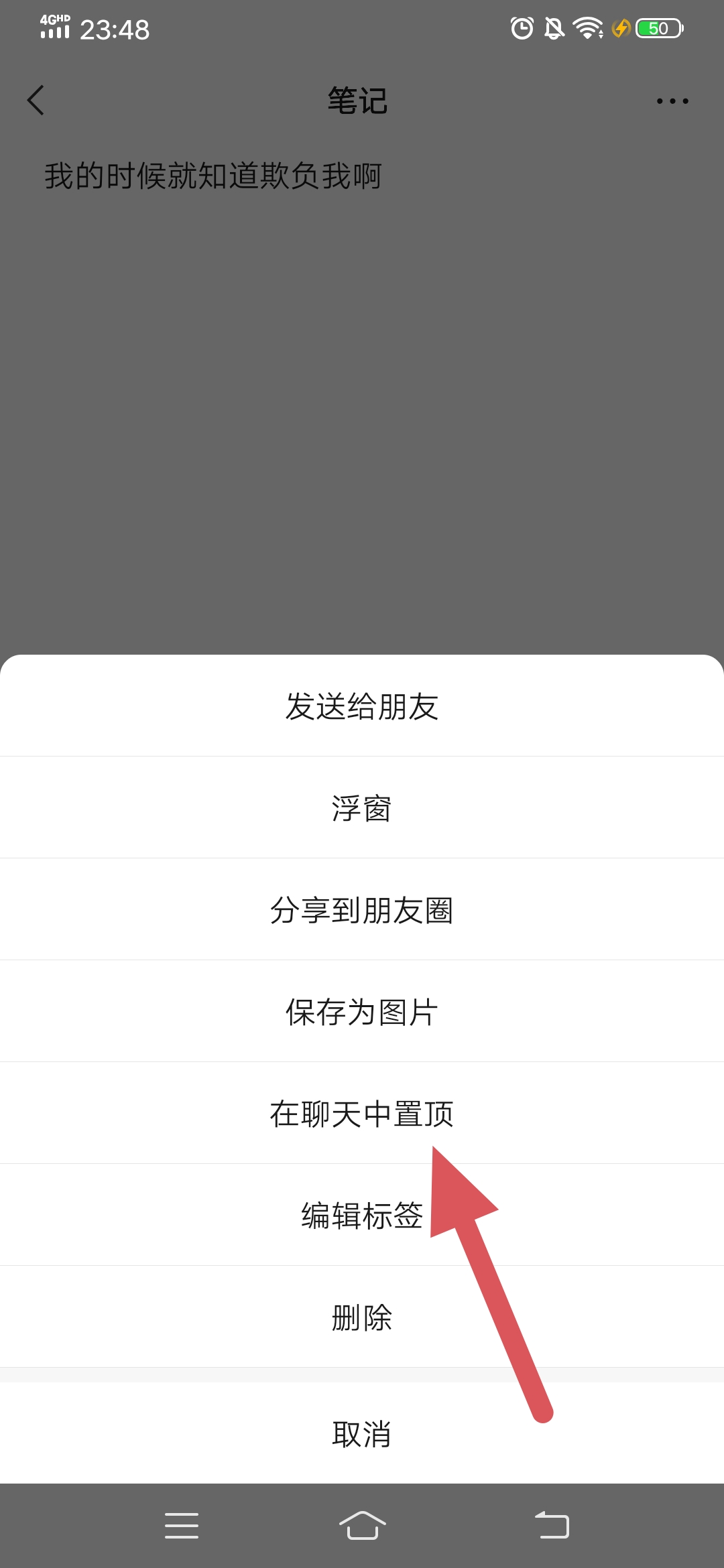Open recent apps from the navigation bar
The image size is (724, 1568).
pyautogui.click(x=182, y=1526)
